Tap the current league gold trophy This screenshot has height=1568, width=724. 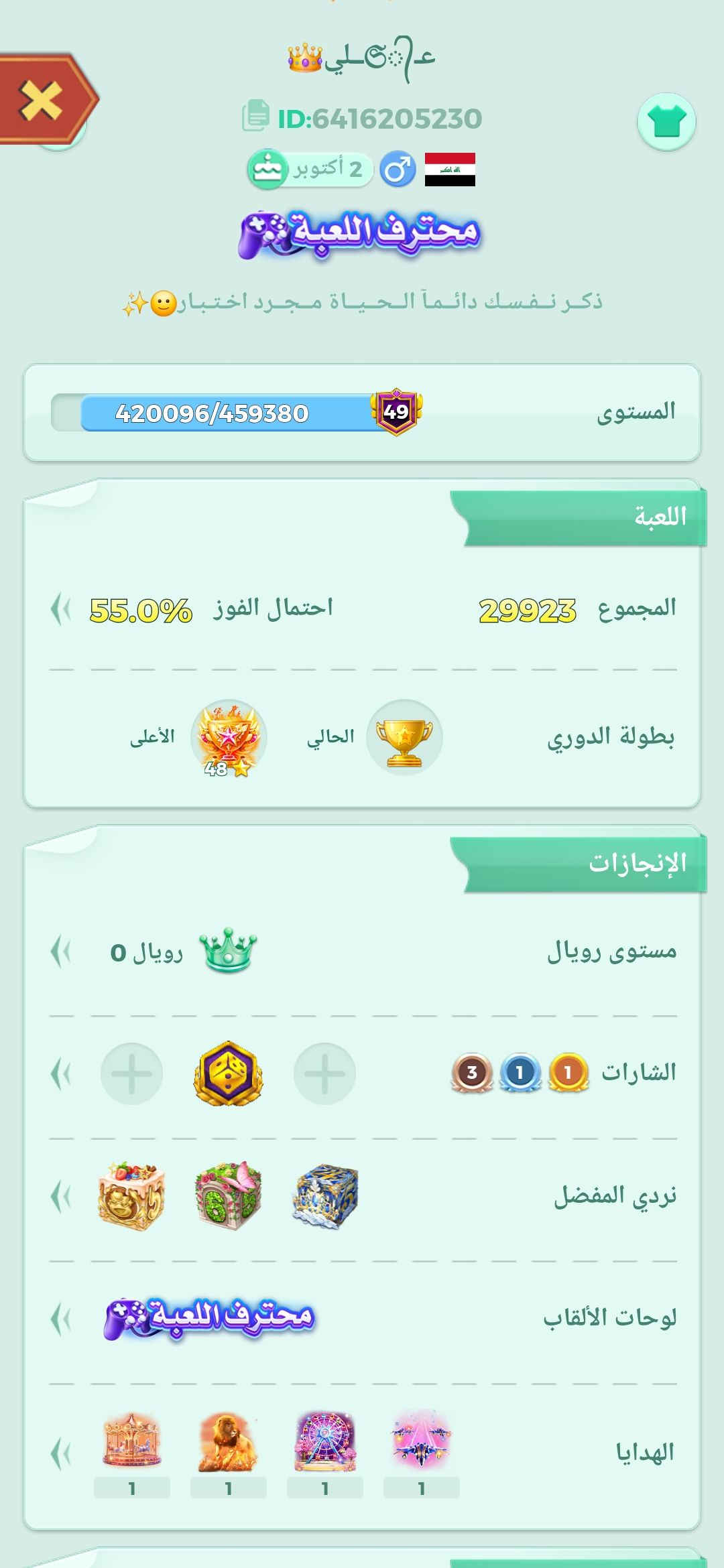(x=404, y=738)
